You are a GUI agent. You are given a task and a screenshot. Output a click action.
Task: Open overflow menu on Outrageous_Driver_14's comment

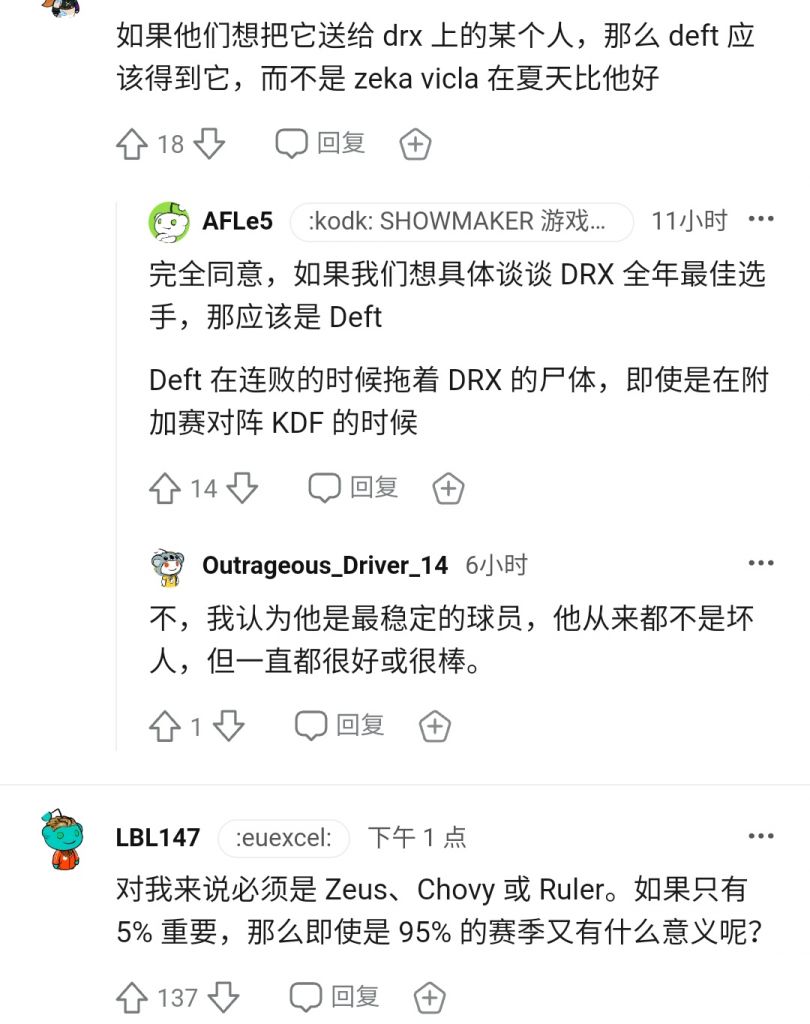pyautogui.click(x=762, y=562)
